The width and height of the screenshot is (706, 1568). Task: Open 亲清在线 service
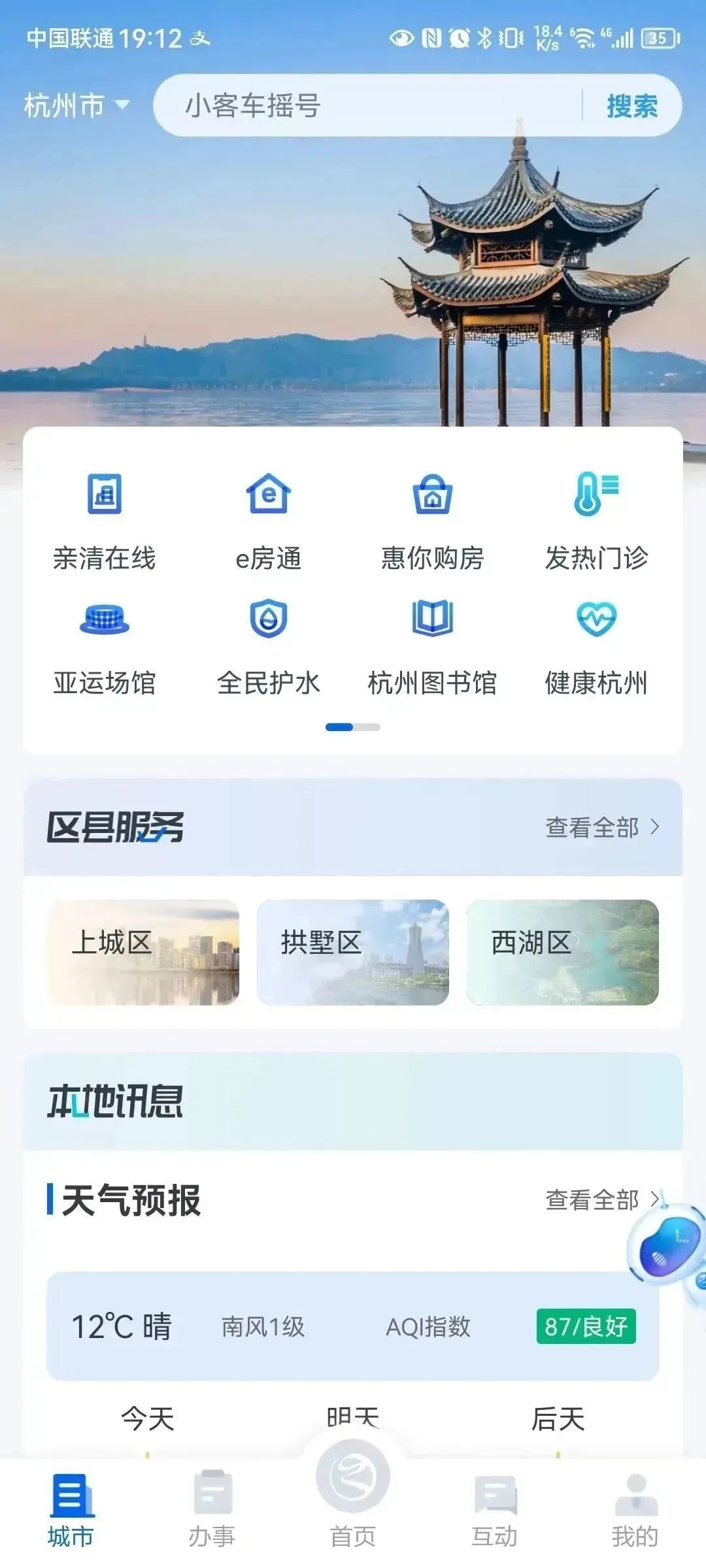pos(105,521)
